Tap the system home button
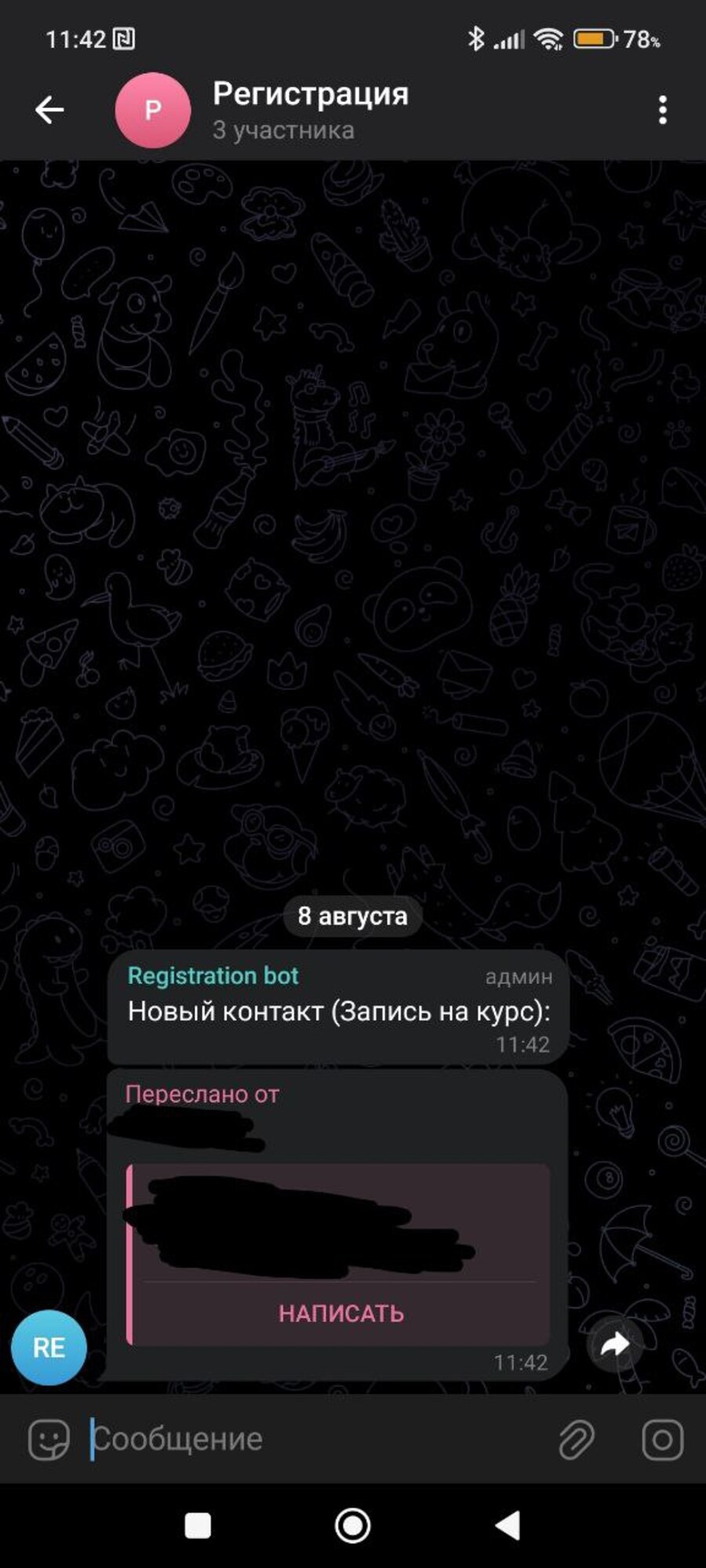Viewport: 706px width, 1568px height. [x=352, y=1526]
